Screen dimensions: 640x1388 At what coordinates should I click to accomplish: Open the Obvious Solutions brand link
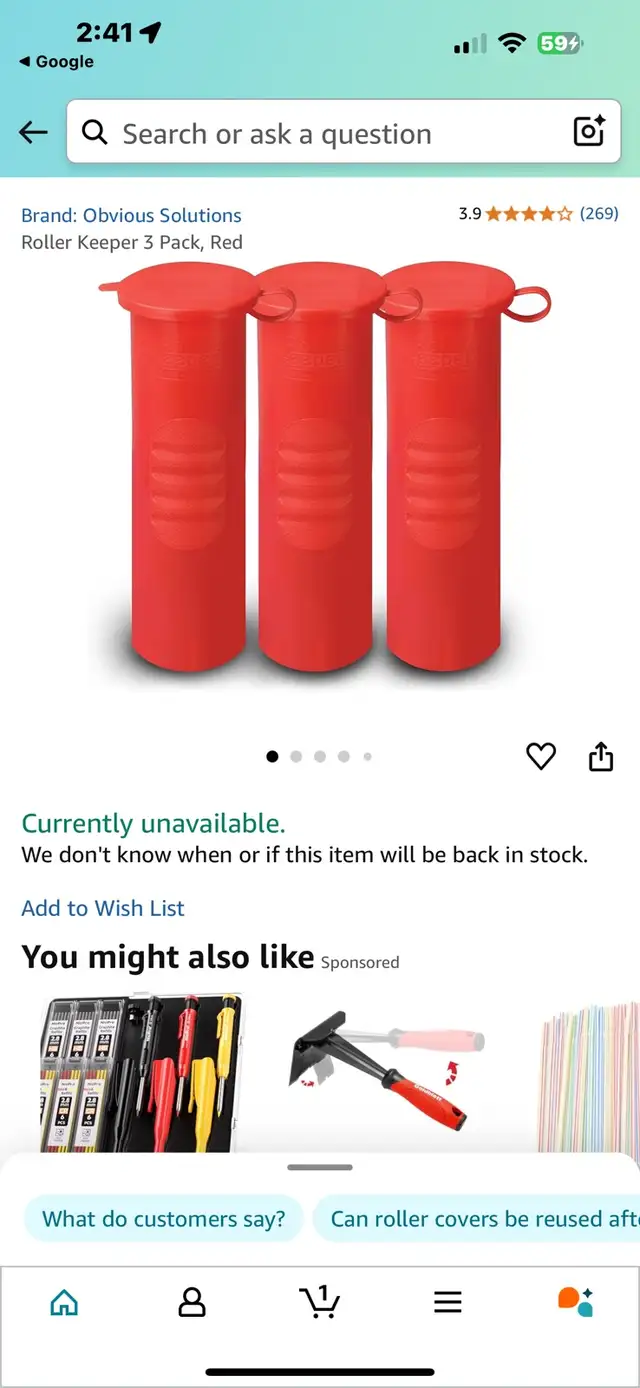131,215
